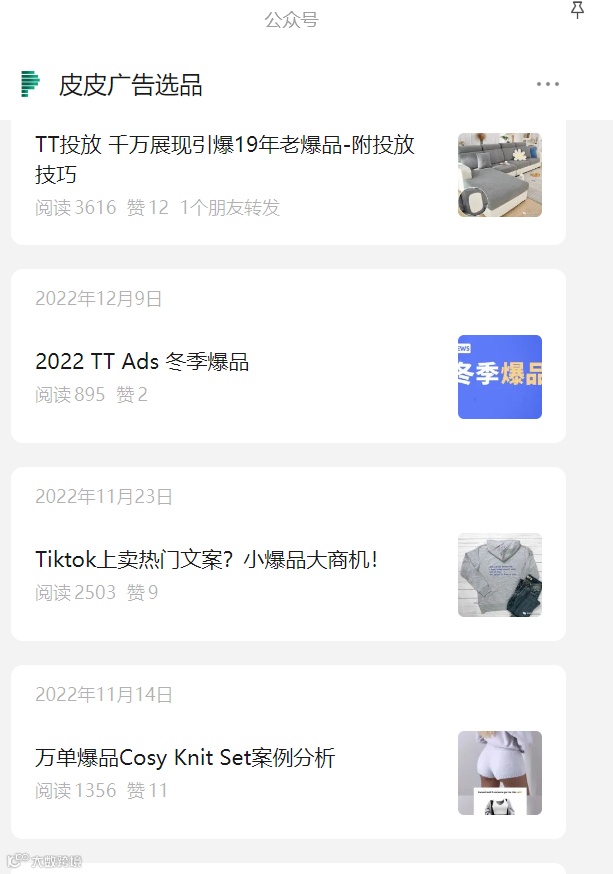Open the three-dot more options menu
613x874 pixels.
[548, 84]
